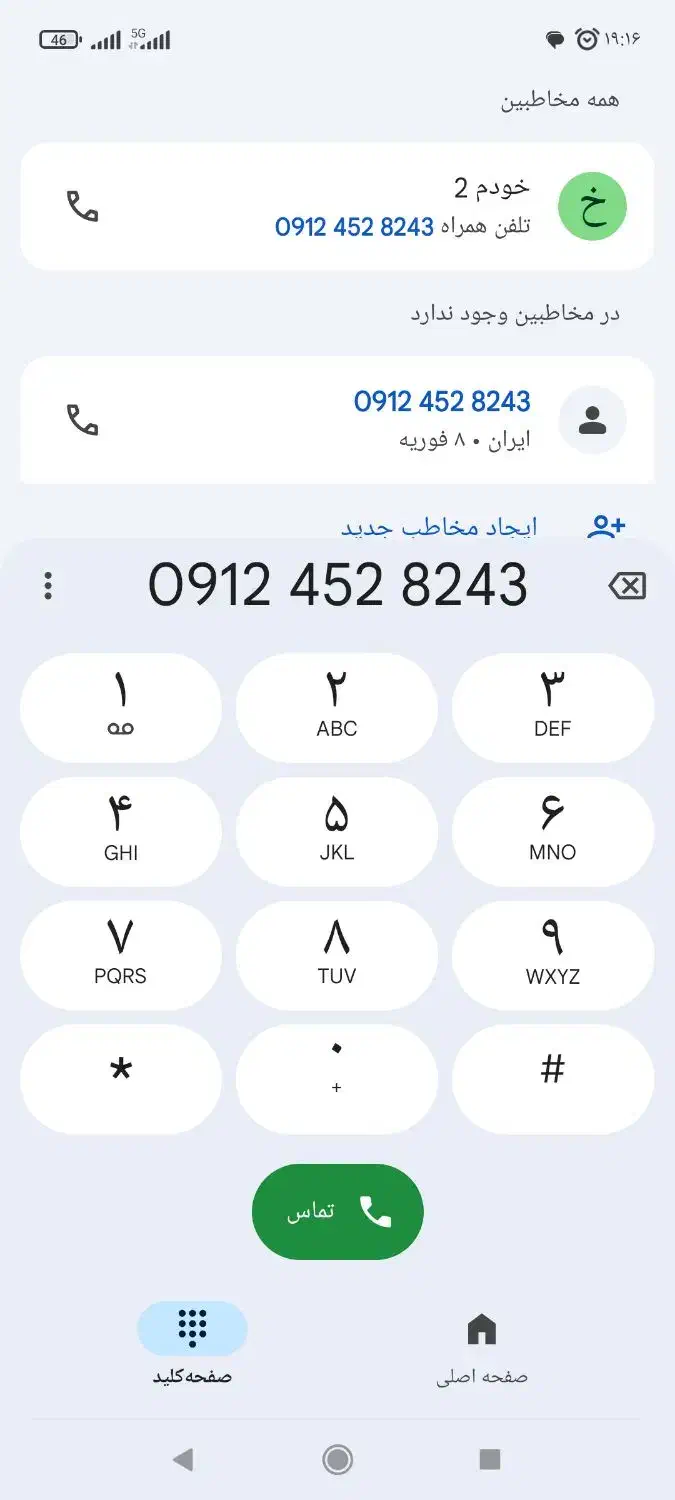Dial the digit ۱ key
The width and height of the screenshot is (675, 1500).
click(x=121, y=708)
